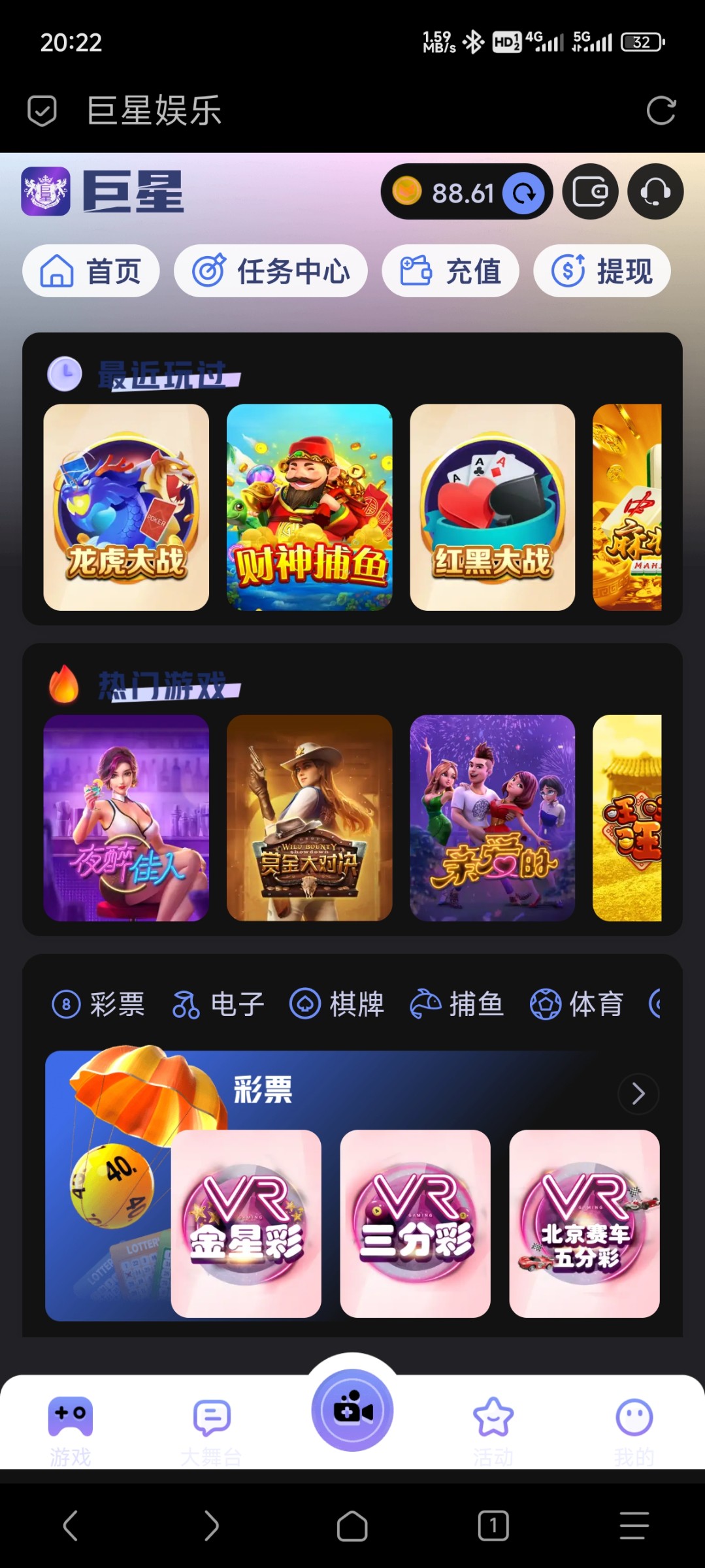Open the 赏金大对决 game
The height and width of the screenshot is (1568, 705).
tap(309, 818)
